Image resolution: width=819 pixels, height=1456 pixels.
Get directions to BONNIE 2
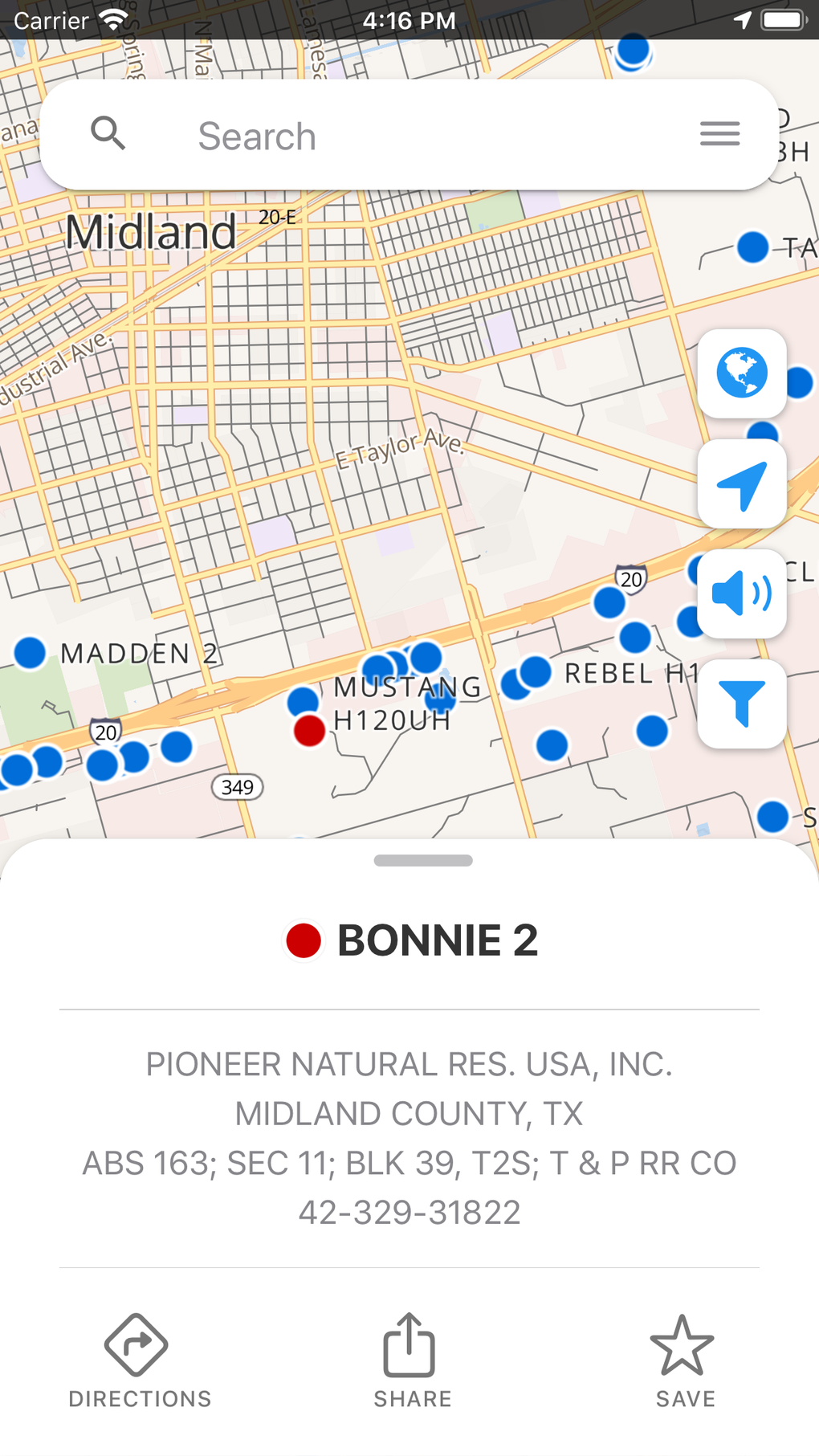pos(140,1361)
